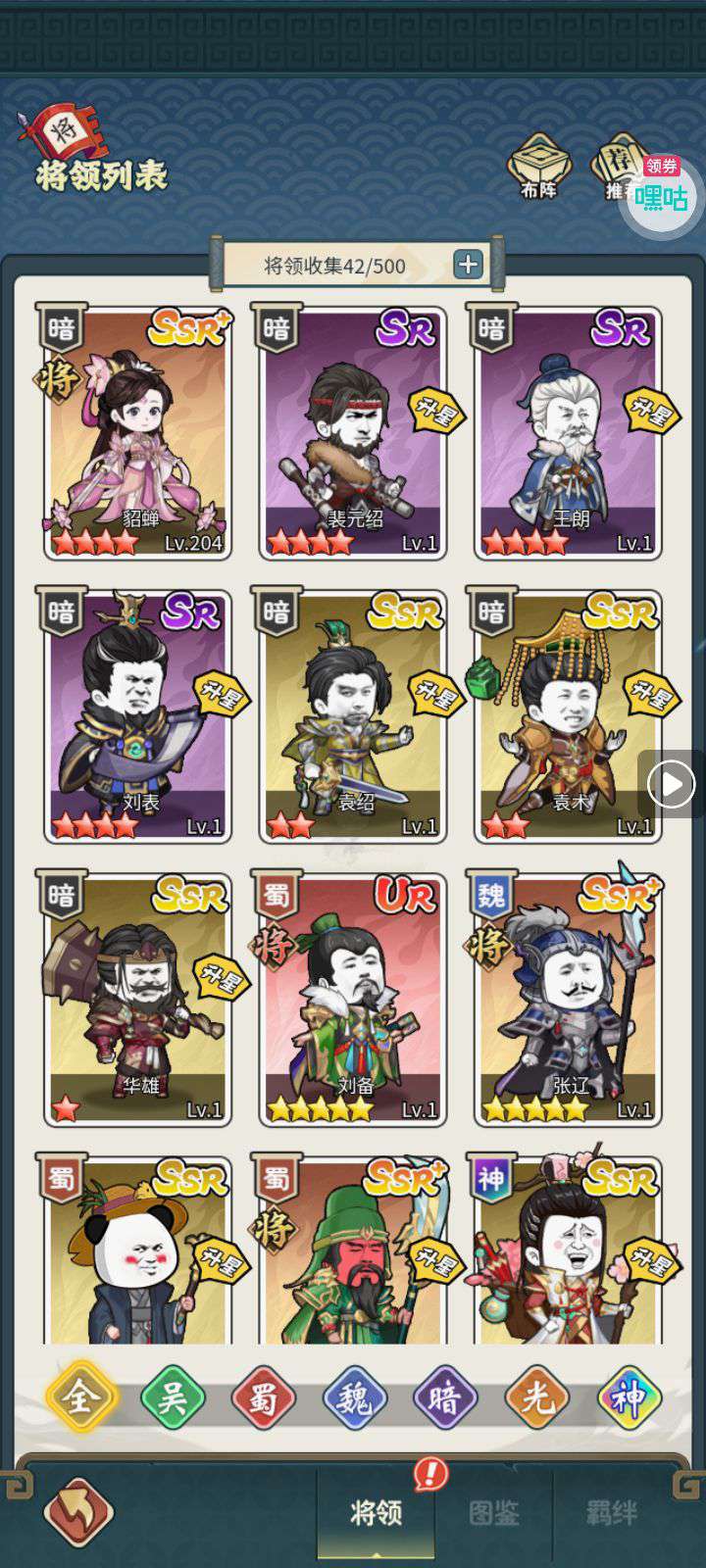Open the 袁绍 general card
Viewport: 706px width, 1568px height.
pos(352,716)
